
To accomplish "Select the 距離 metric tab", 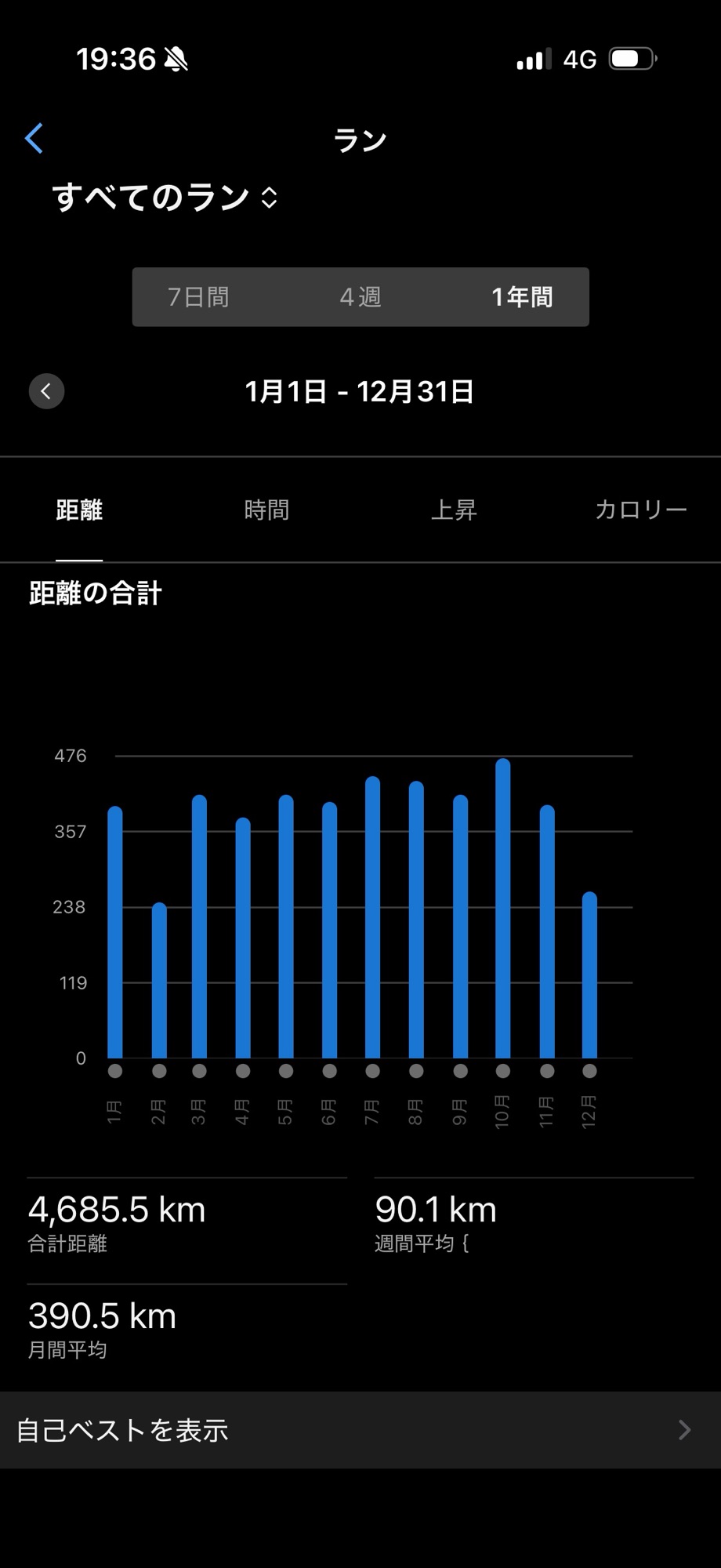I will pyautogui.click(x=79, y=510).
